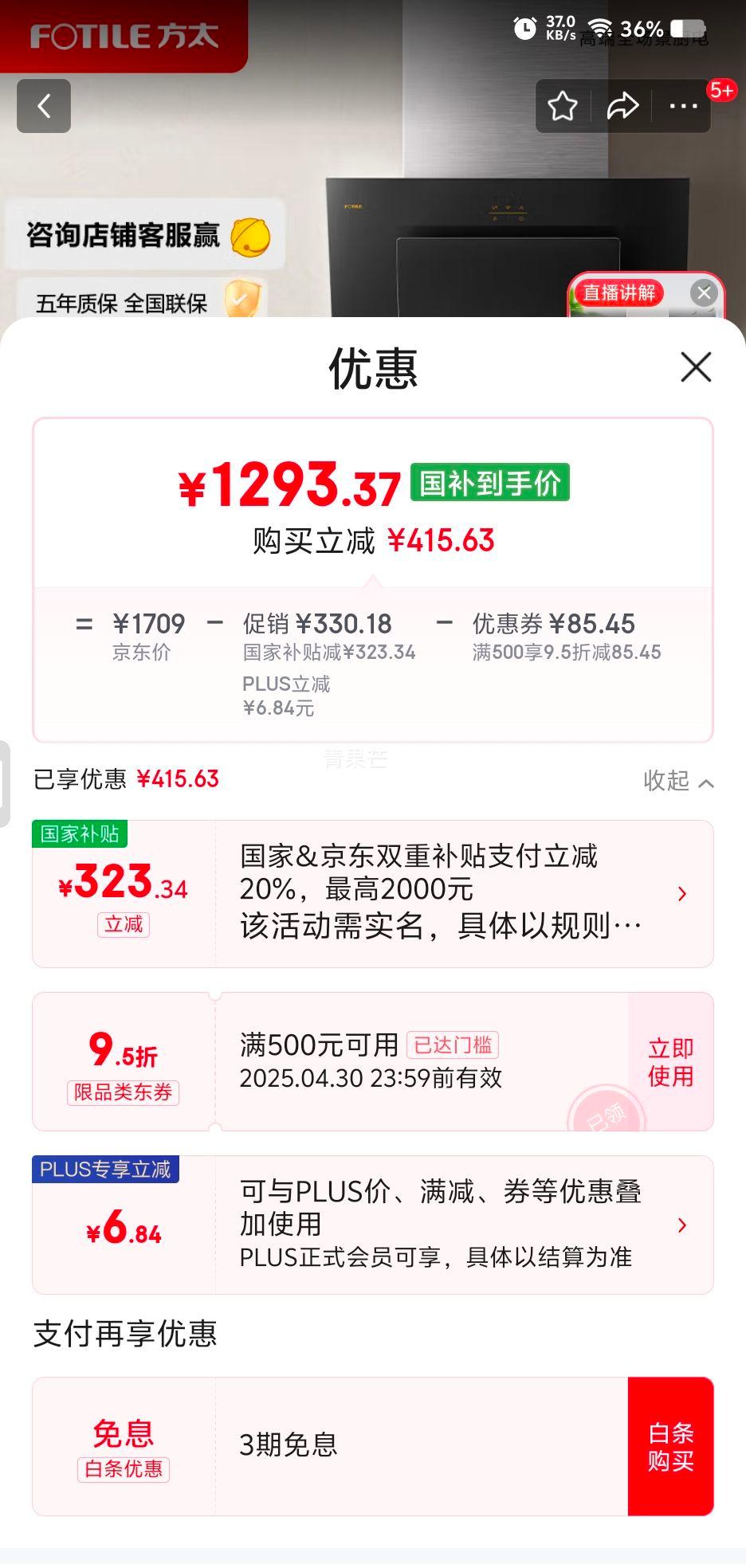The width and height of the screenshot is (746, 1568).
Task: Click the 满500享9.5折减85.45 coupon text
Action: point(566,653)
